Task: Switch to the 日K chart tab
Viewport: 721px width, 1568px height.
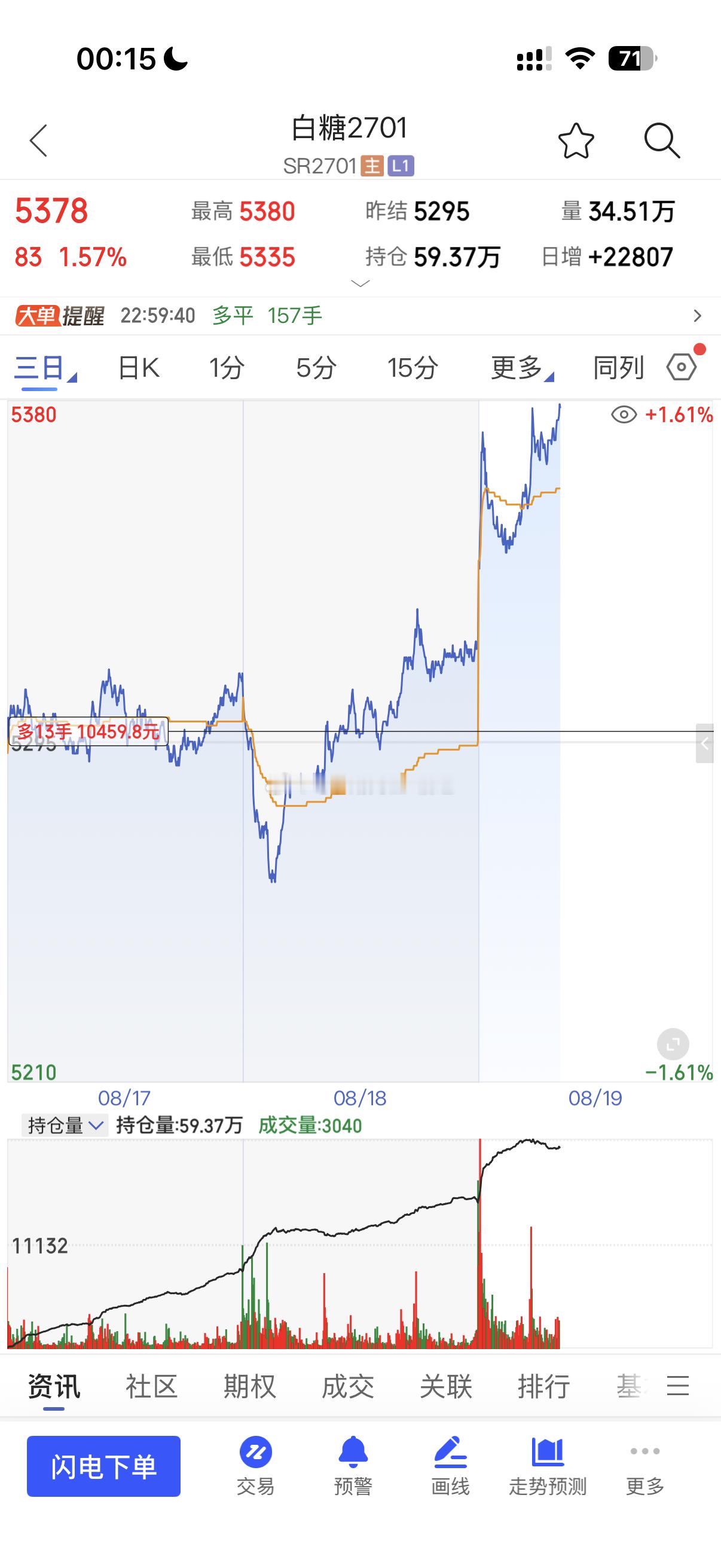Action: pyautogui.click(x=139, y=368)
